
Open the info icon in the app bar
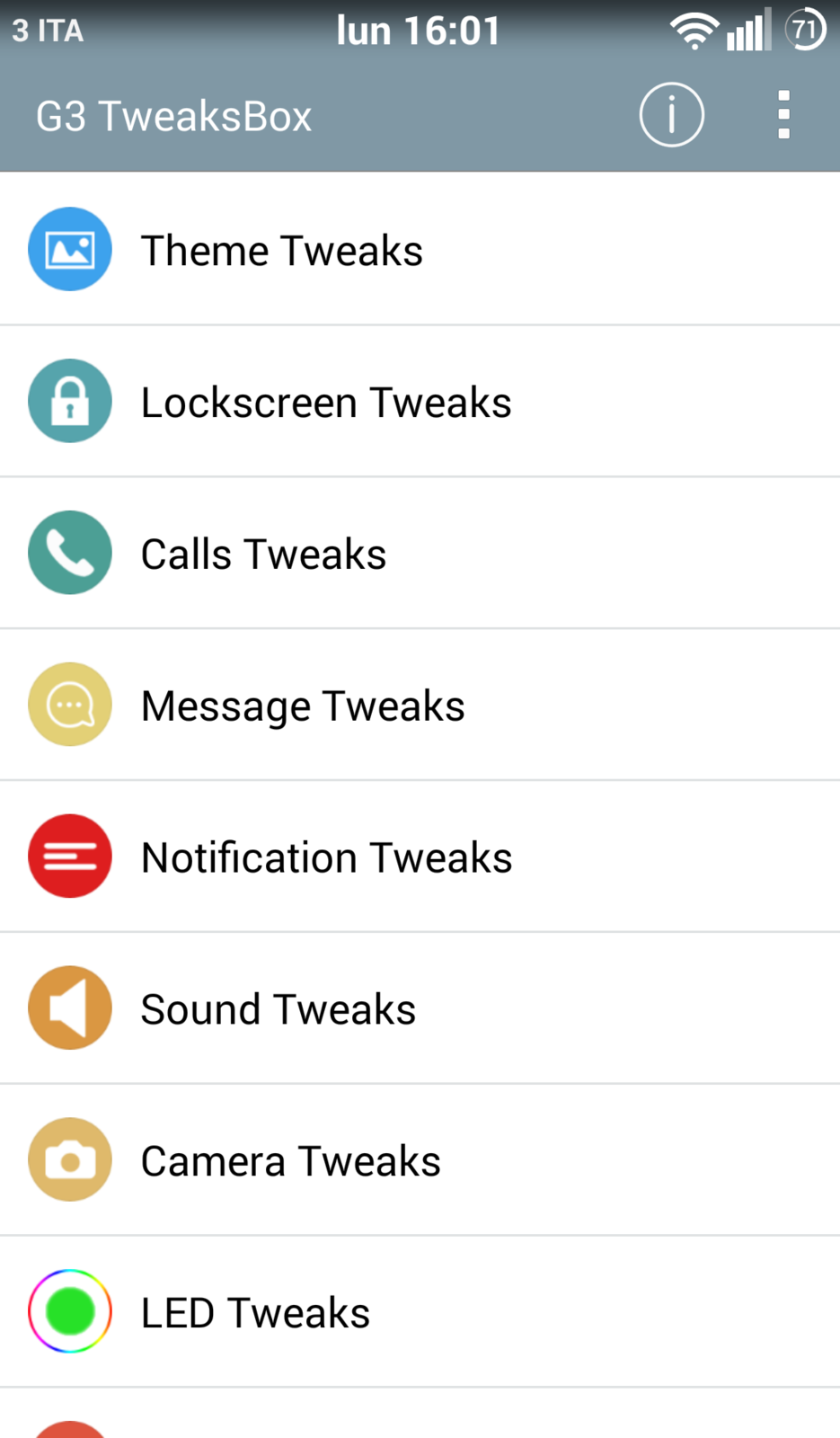click(x=671, y=115)
